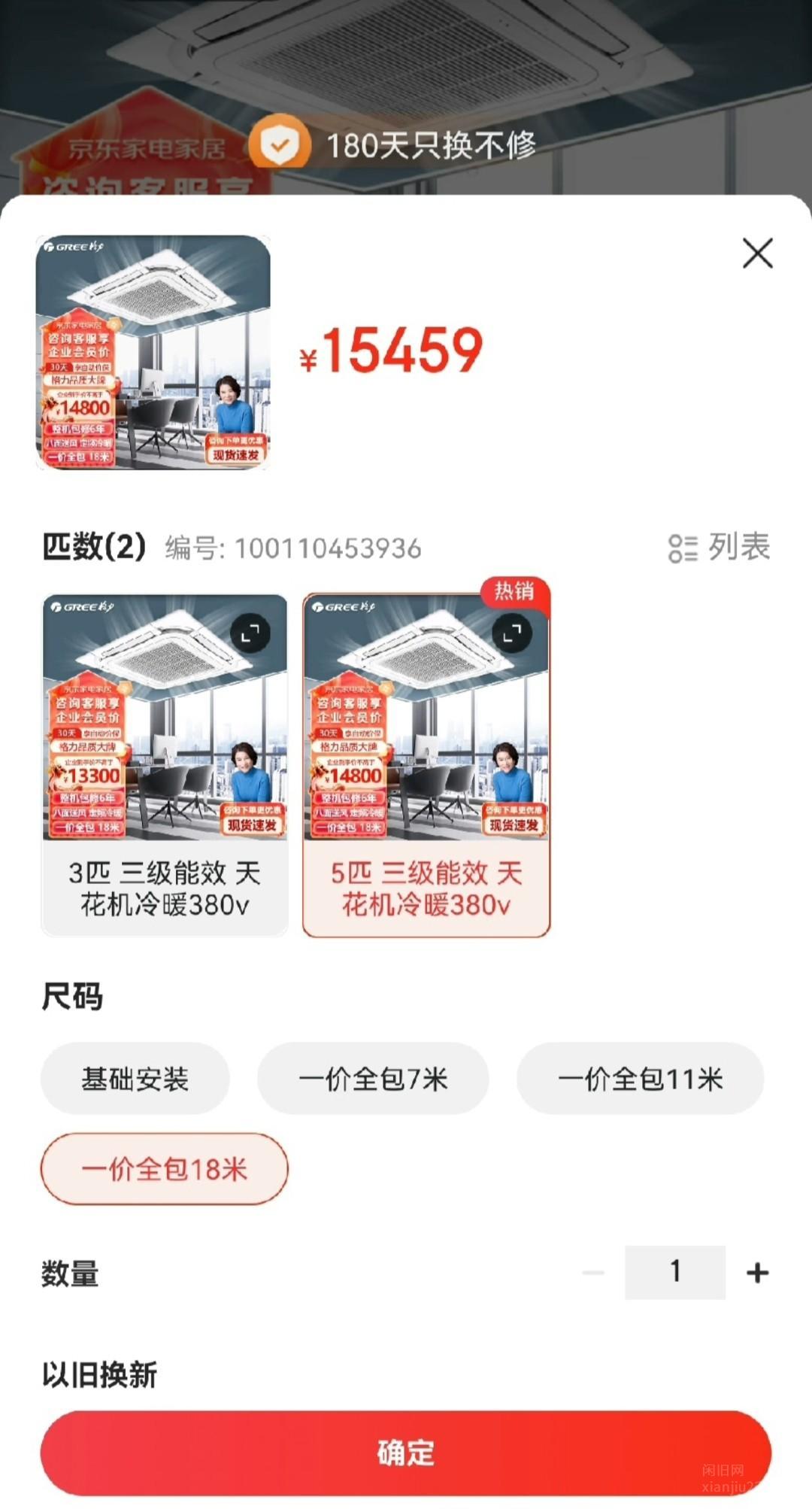Choose 一价全包7米 installation package

[373, 1079]
